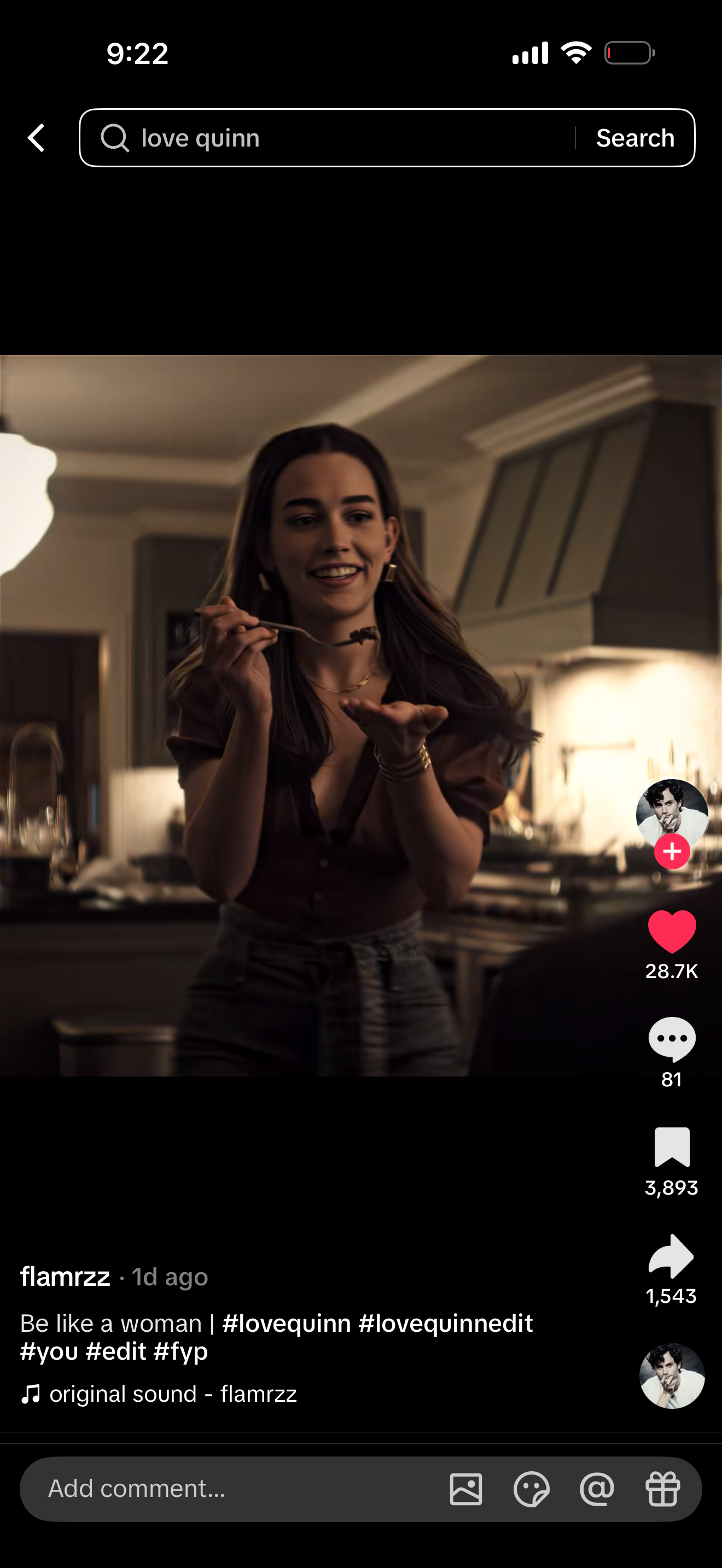722x1568 pixels.
Task: Tap the Search button
Action: pyautogui.click(x=635, y=138)
